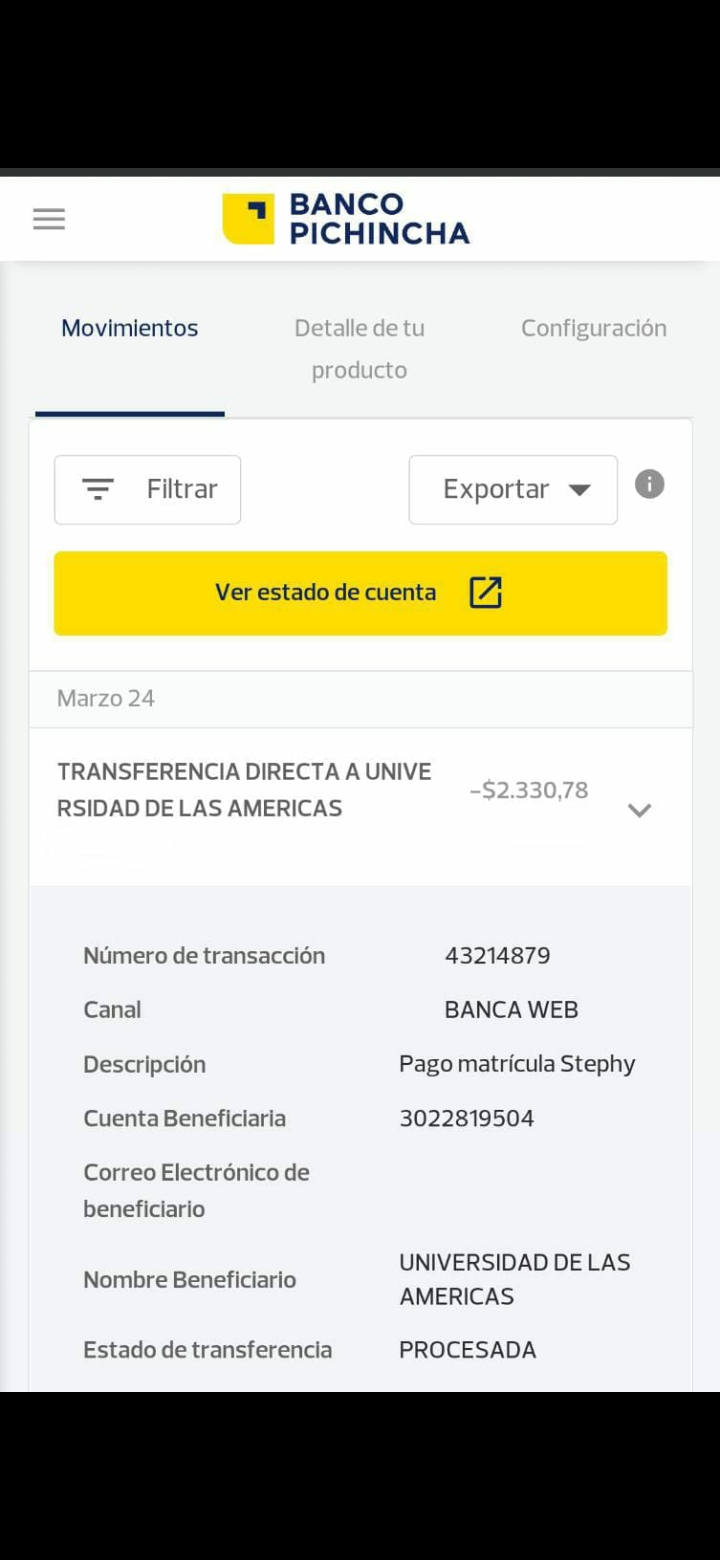Switch to the Movimientos tab
Viewport: 720px width, 1560px height.
[130, 329]
